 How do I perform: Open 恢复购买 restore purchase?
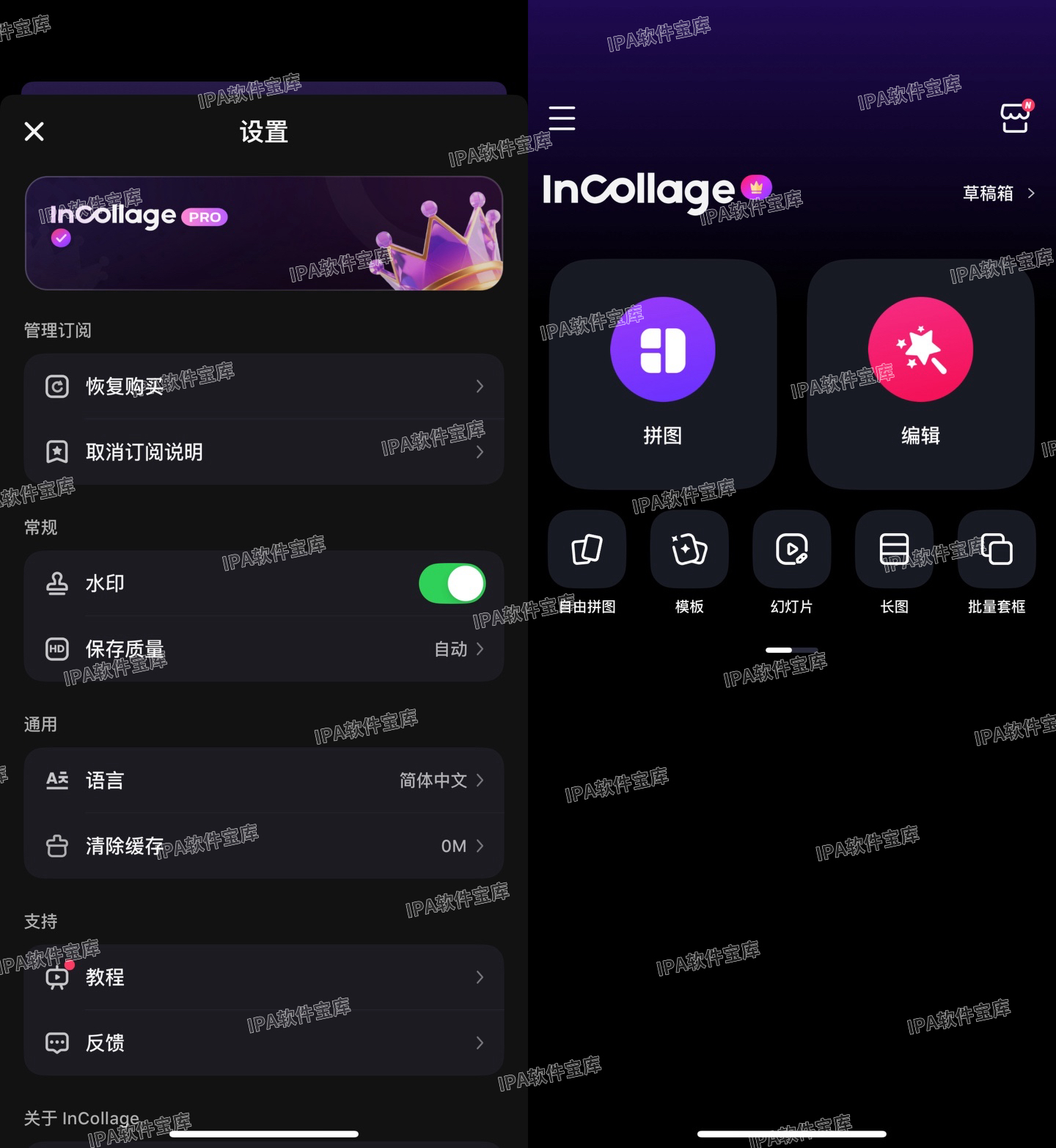(x=264, y=387)
